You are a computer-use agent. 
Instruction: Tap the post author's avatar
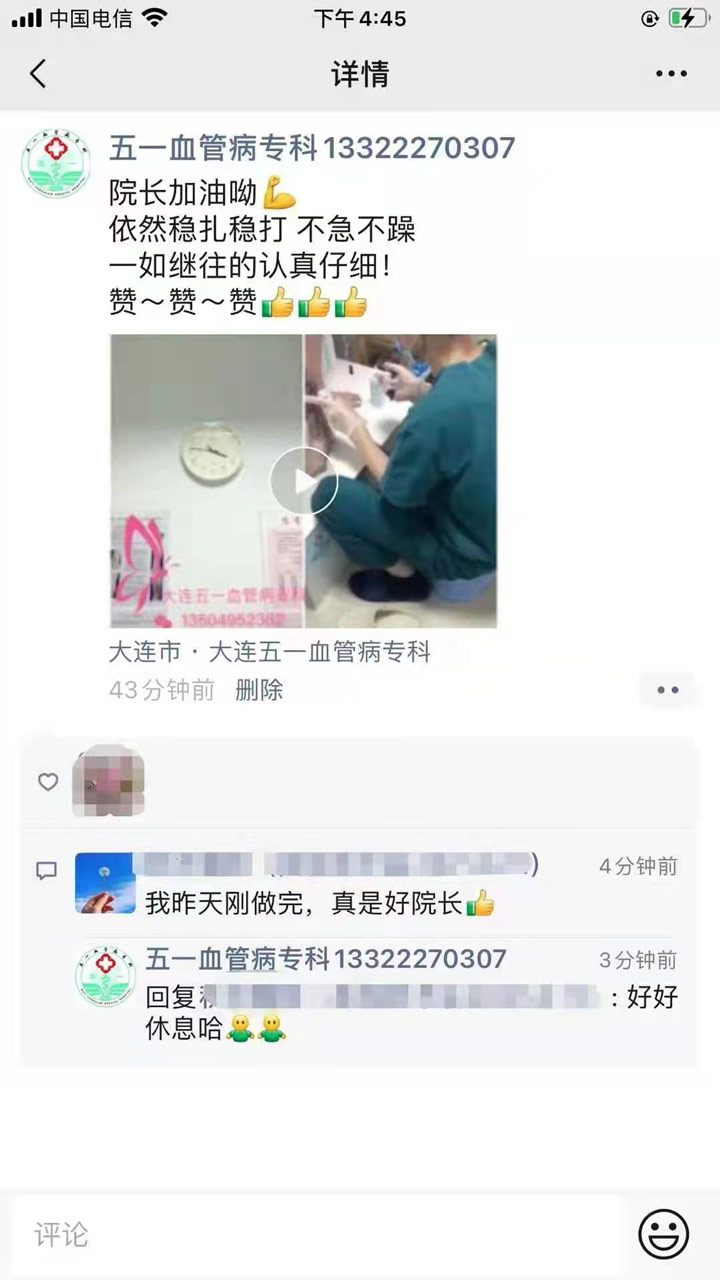click(56, 163)
